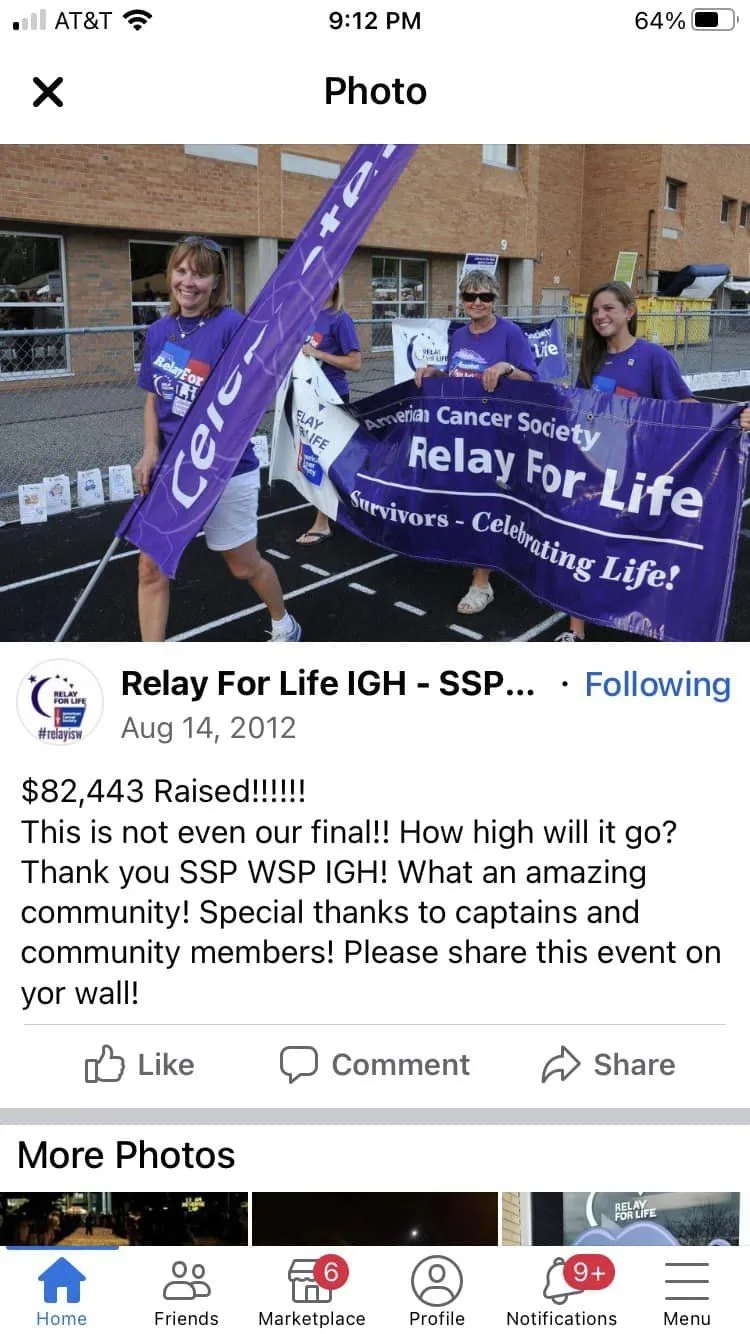Close the photo view
Image resolution: width=750 pixels, height=1334 pixels.
pyautogui.click(x=47, y=92)
